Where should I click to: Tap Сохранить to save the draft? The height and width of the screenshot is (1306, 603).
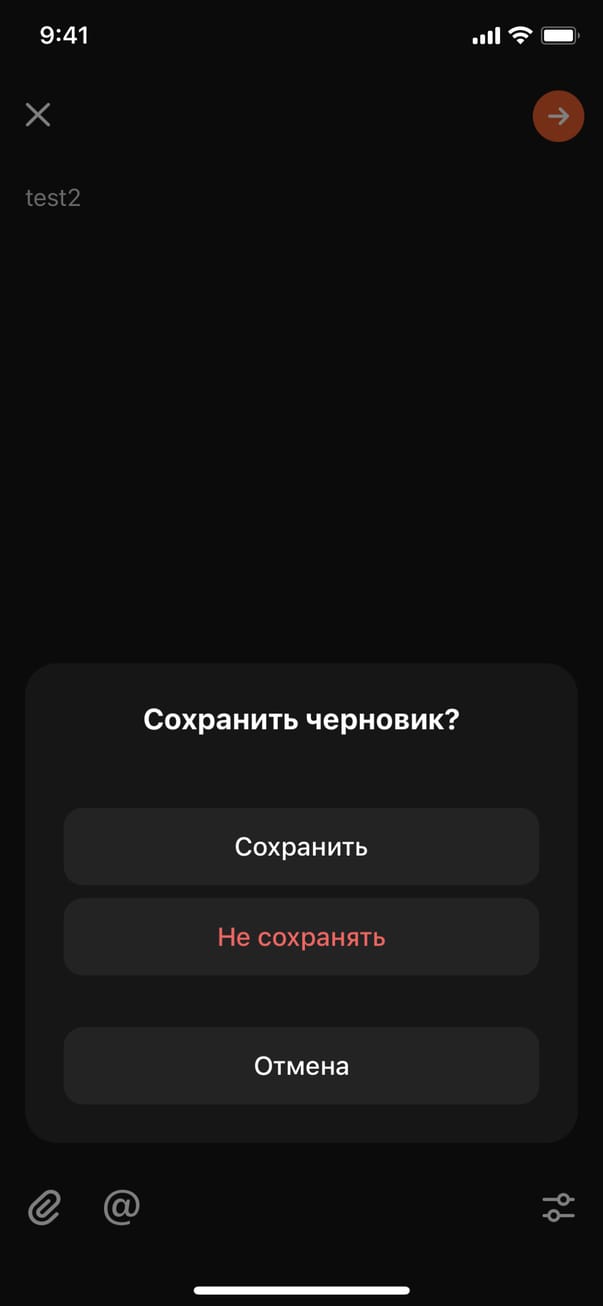click(301, 847)
